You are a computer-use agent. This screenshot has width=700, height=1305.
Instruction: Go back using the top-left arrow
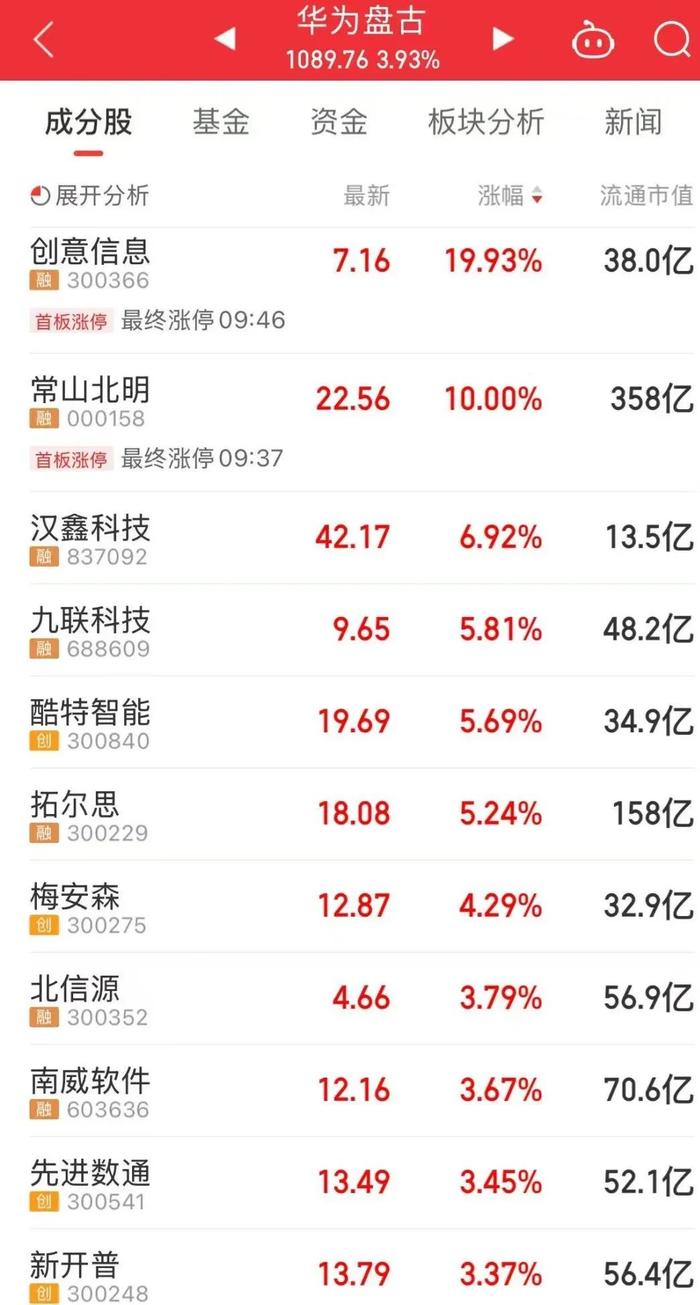point(43,40)
